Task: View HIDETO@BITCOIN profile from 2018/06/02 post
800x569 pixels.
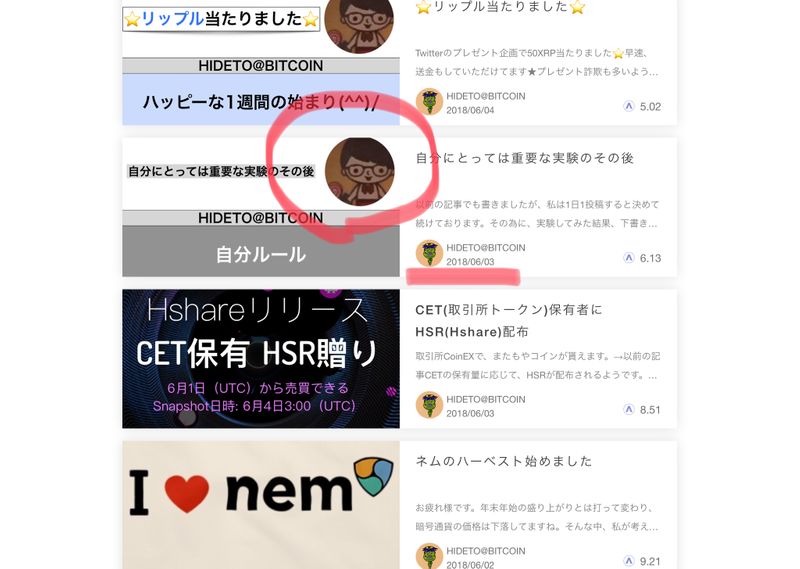Action: pos(485,549)
